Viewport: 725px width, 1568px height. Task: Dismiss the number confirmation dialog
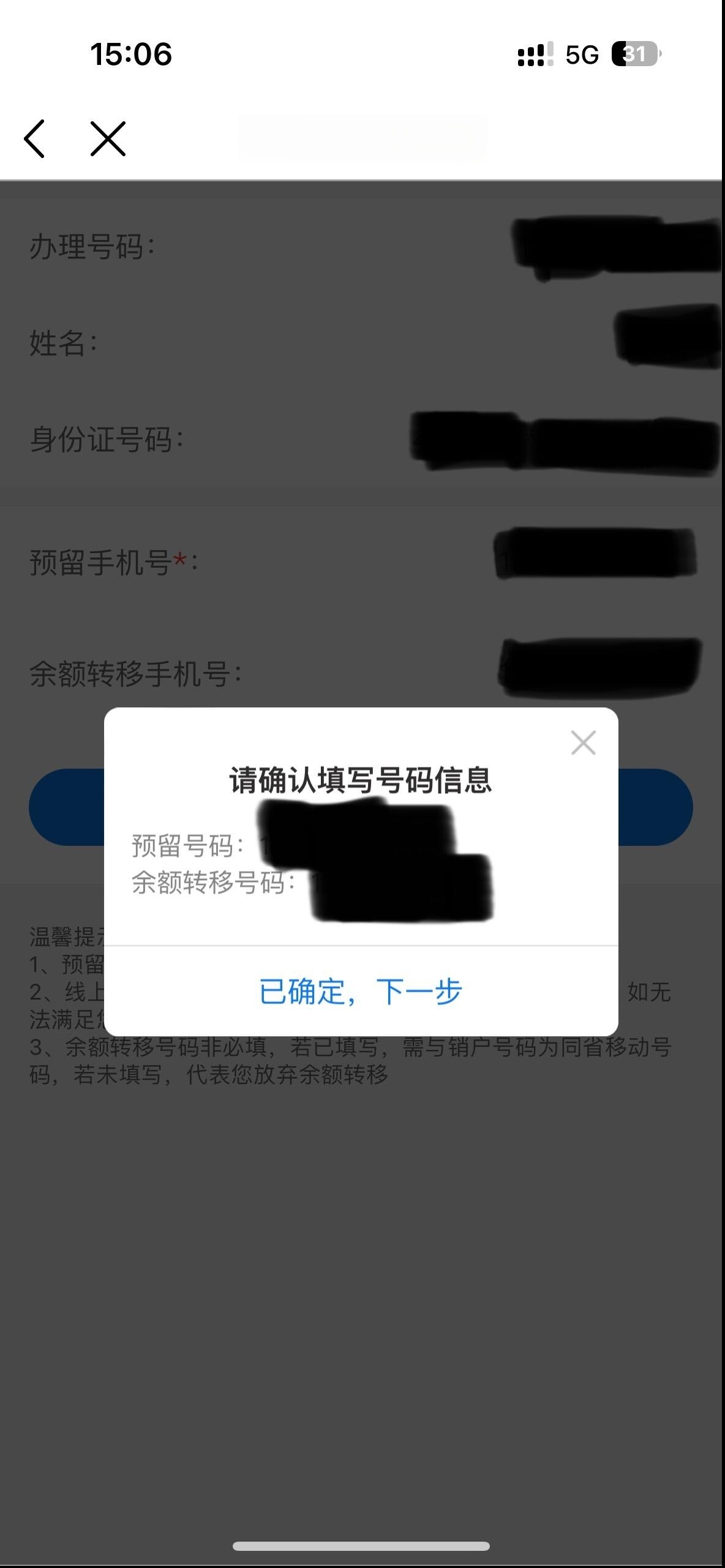pos(582,743)
